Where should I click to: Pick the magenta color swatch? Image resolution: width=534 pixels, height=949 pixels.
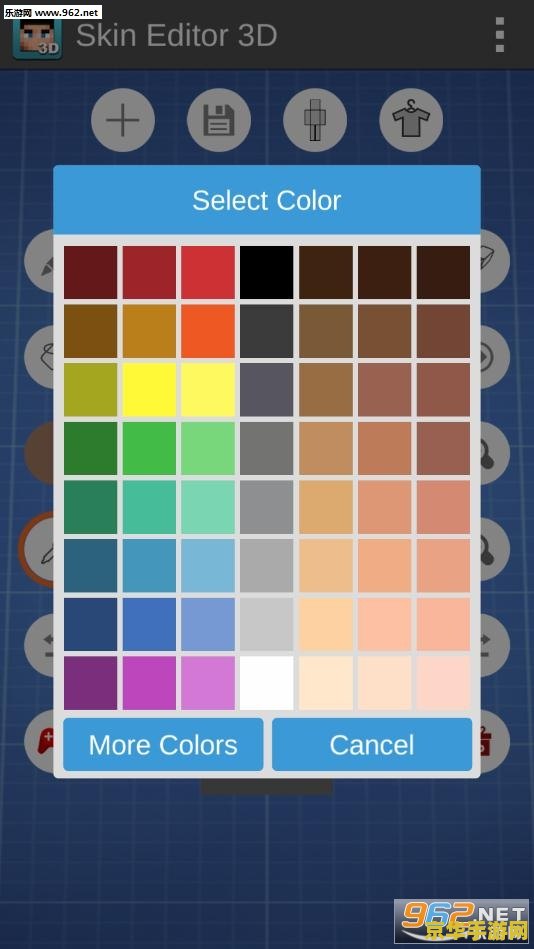click(150, 683)
